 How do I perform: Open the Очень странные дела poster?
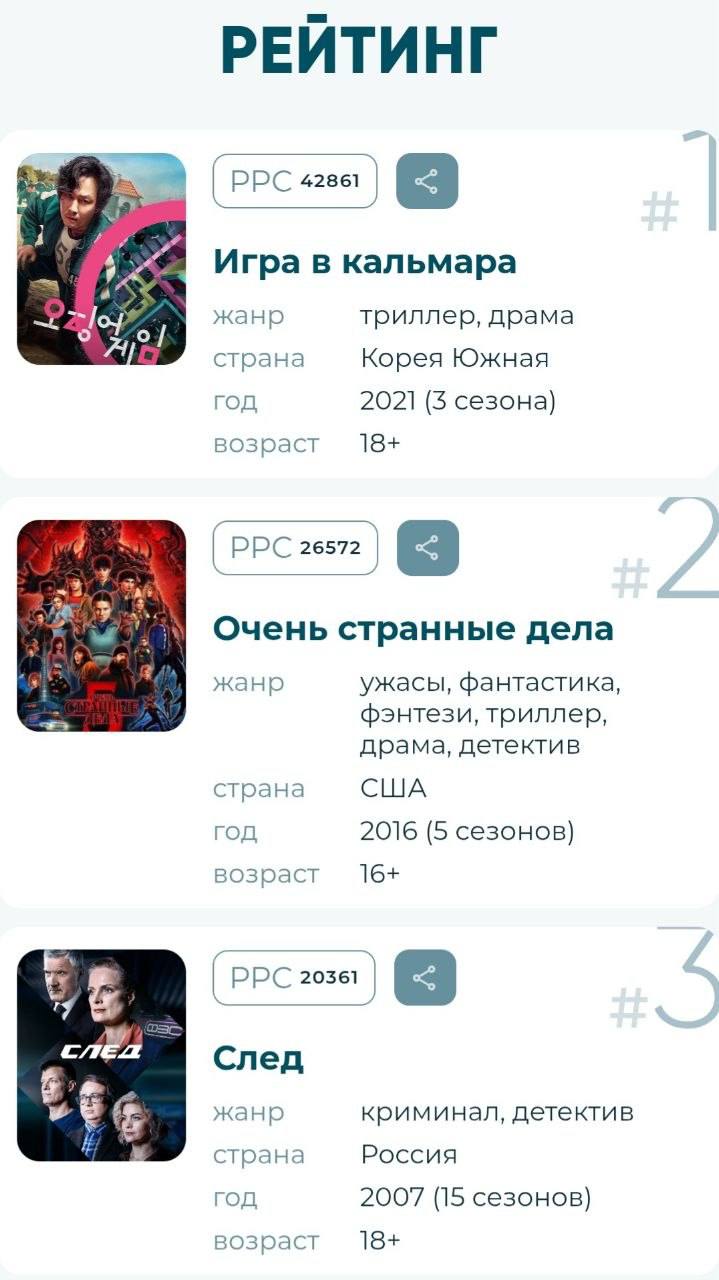coord(102,625)
